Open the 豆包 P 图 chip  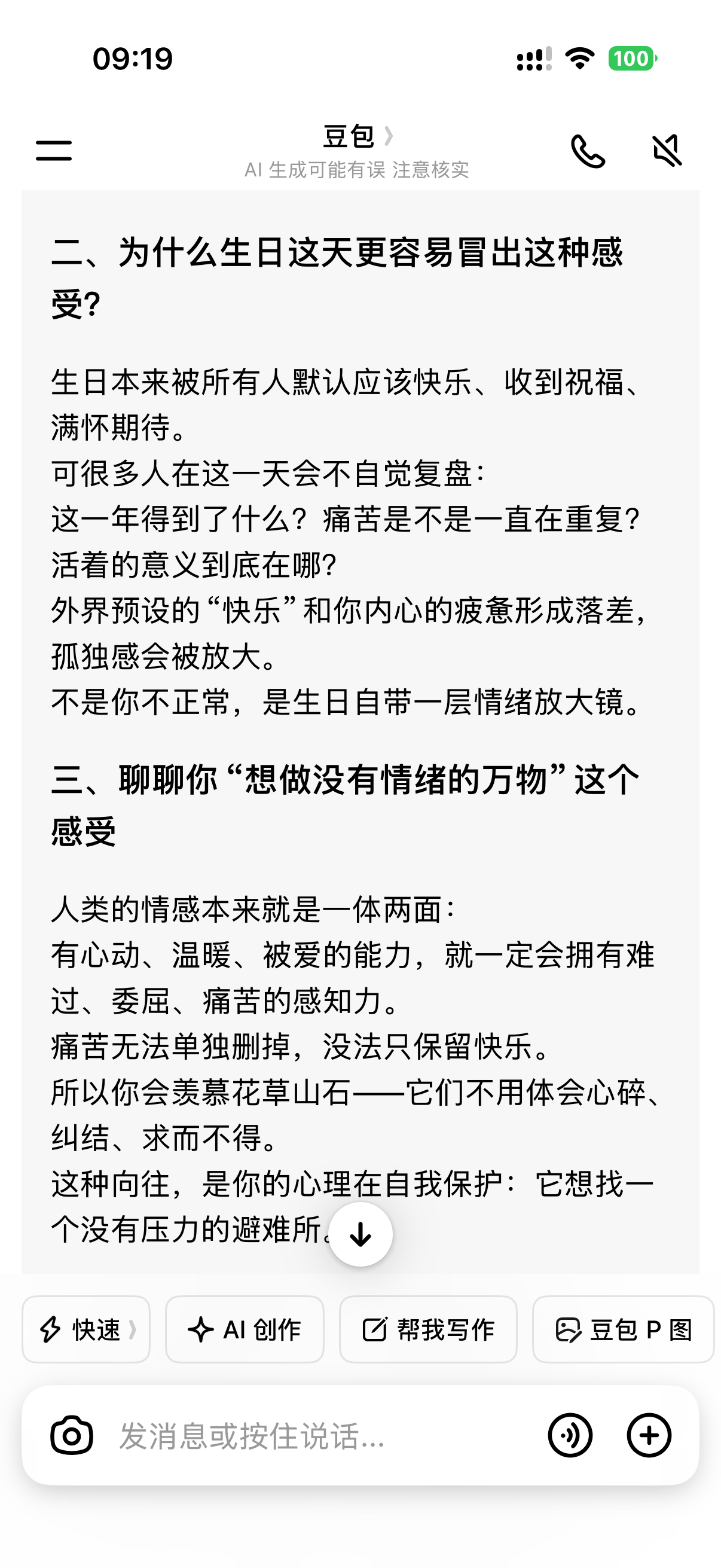click(x=623, y=1329)
